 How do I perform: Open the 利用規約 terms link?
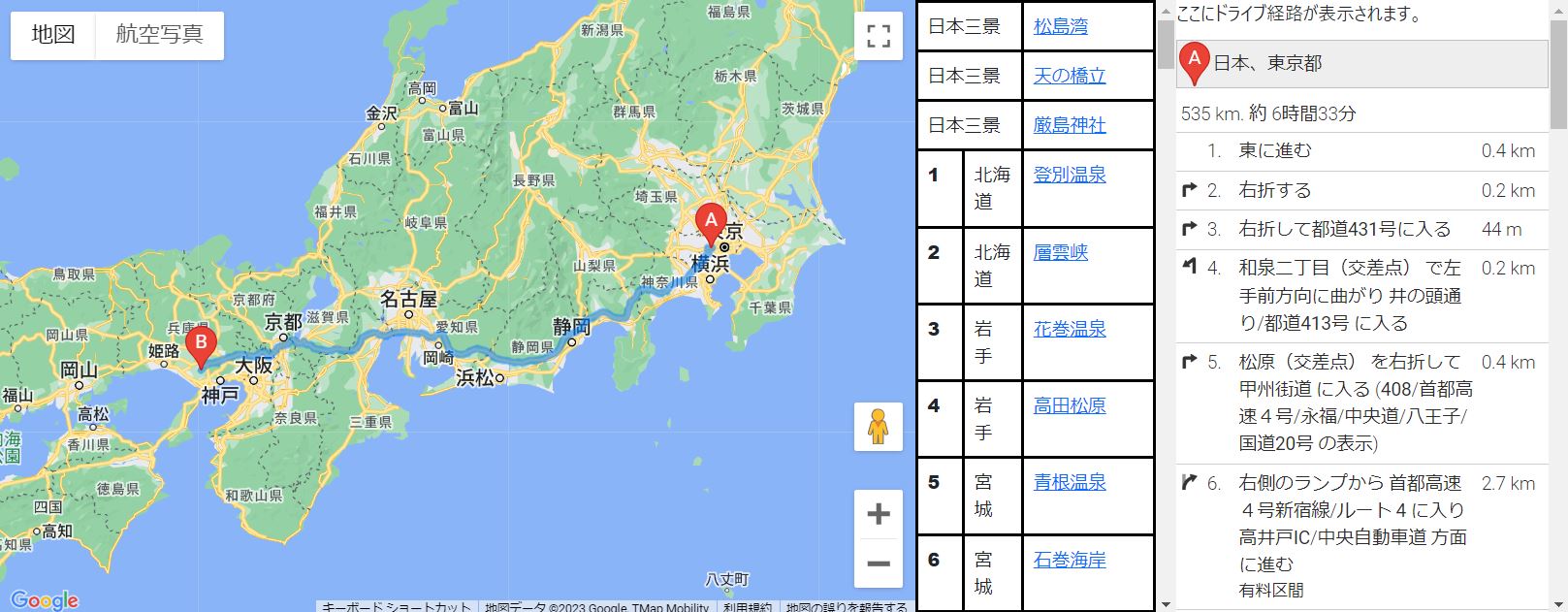pyautogui.click(x=747, y=607)
